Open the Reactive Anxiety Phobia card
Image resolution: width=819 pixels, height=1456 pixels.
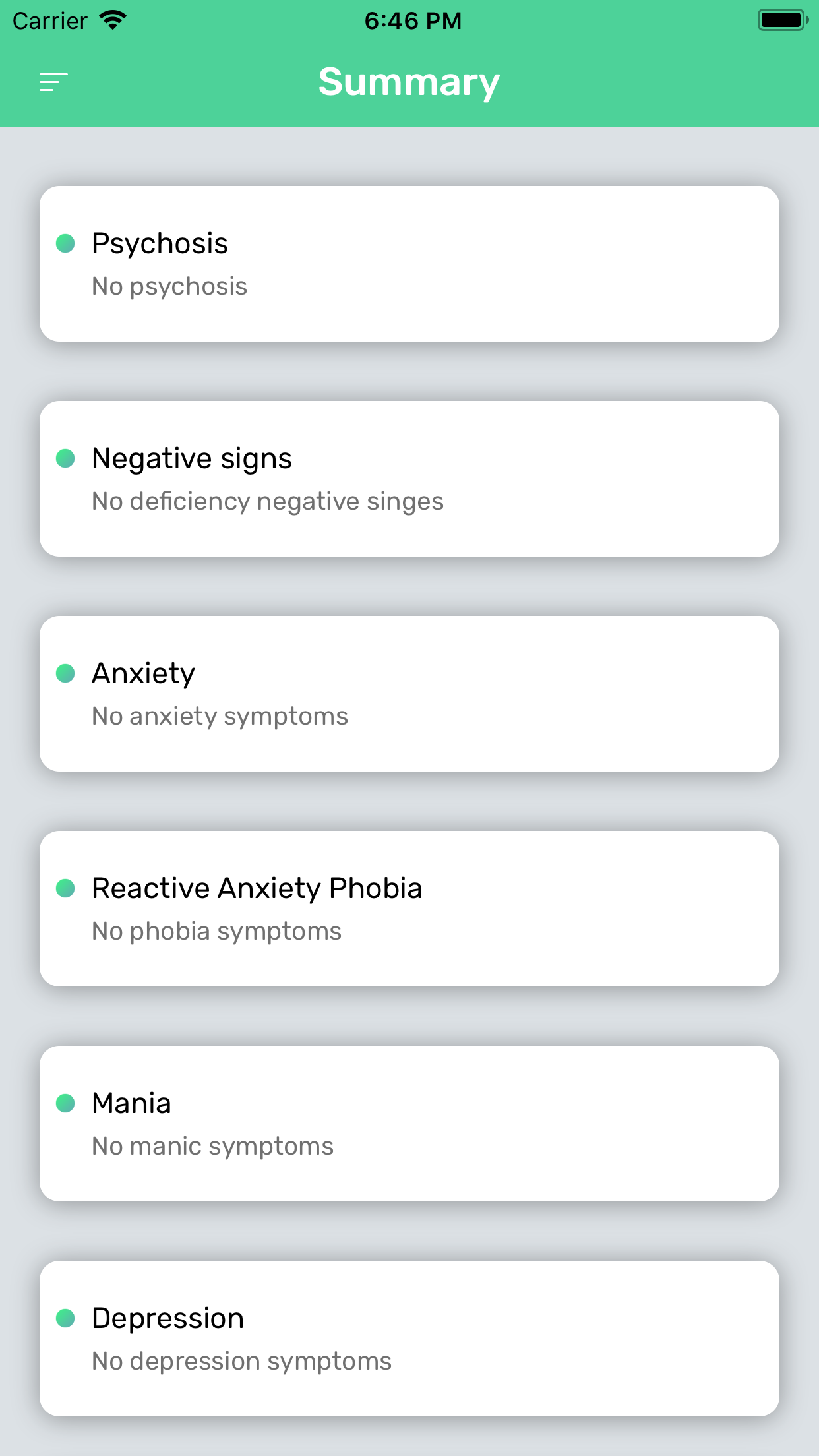409,907
